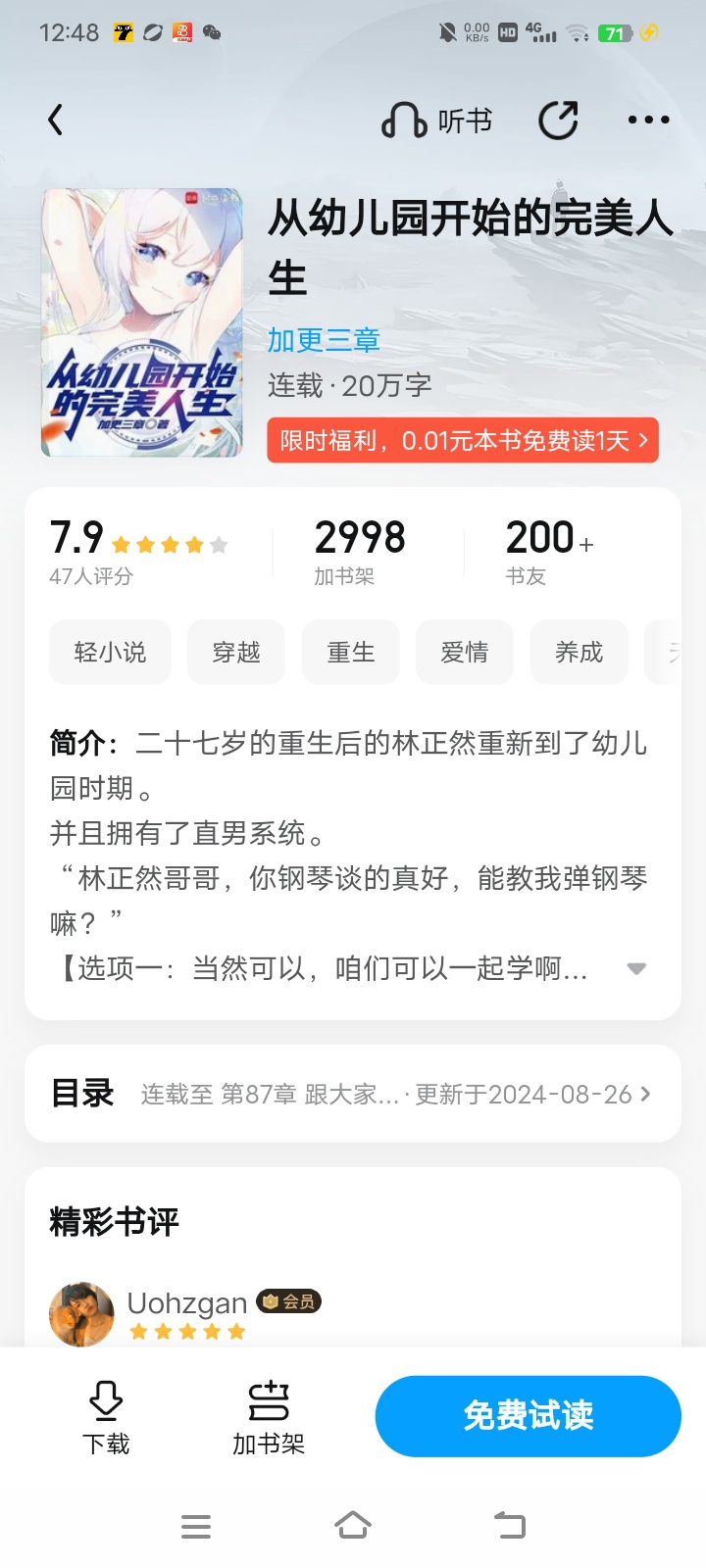Expand the full 简介 description

[636, 968]
